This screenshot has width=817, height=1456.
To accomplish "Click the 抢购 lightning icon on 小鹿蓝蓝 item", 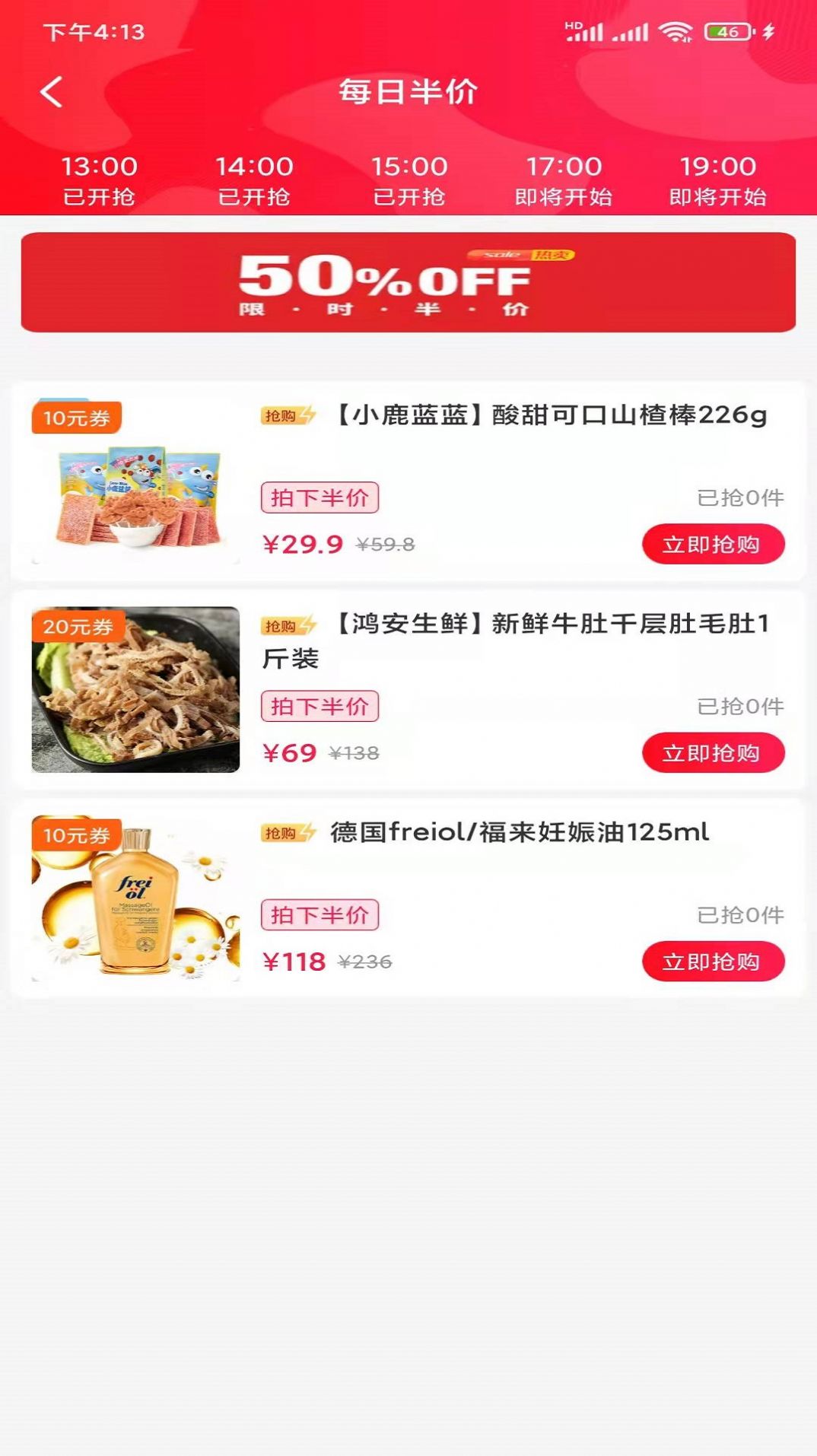I will 289,415.
